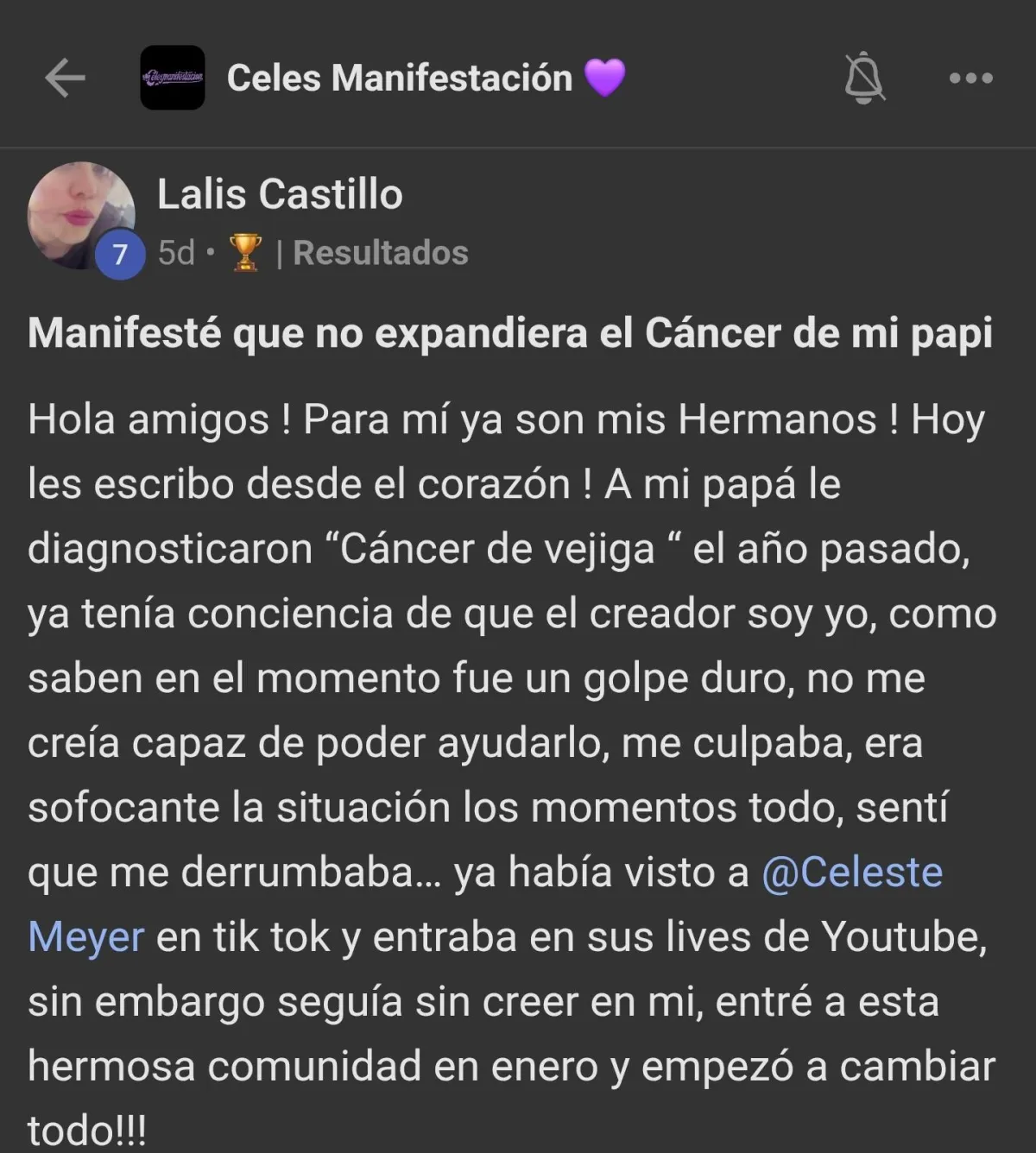This screenshot has height=1153, width=1036.
Task: Toggle the notification bell for this post
Action: point(863,79)
